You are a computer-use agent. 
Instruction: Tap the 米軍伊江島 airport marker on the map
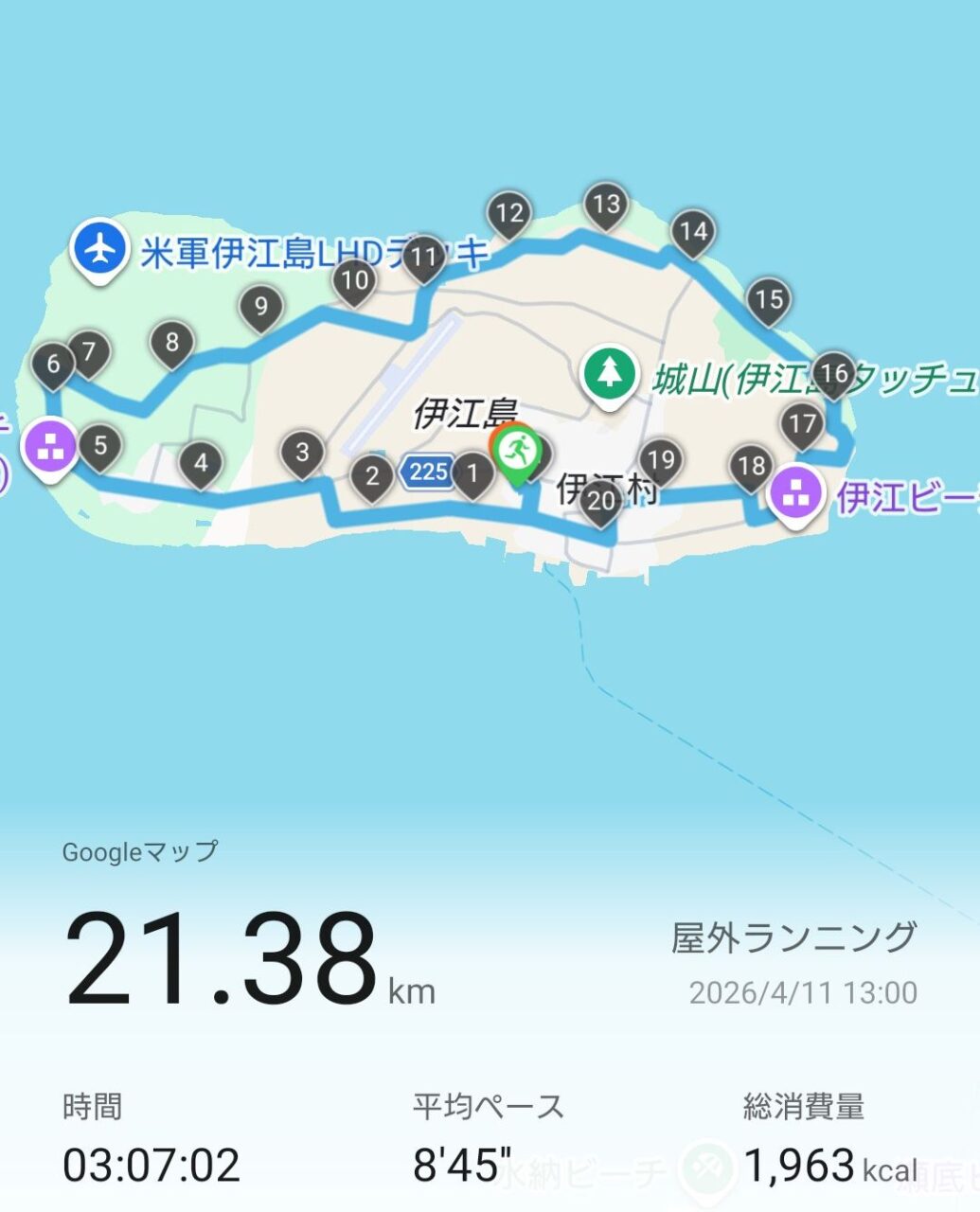coord(99,251)
